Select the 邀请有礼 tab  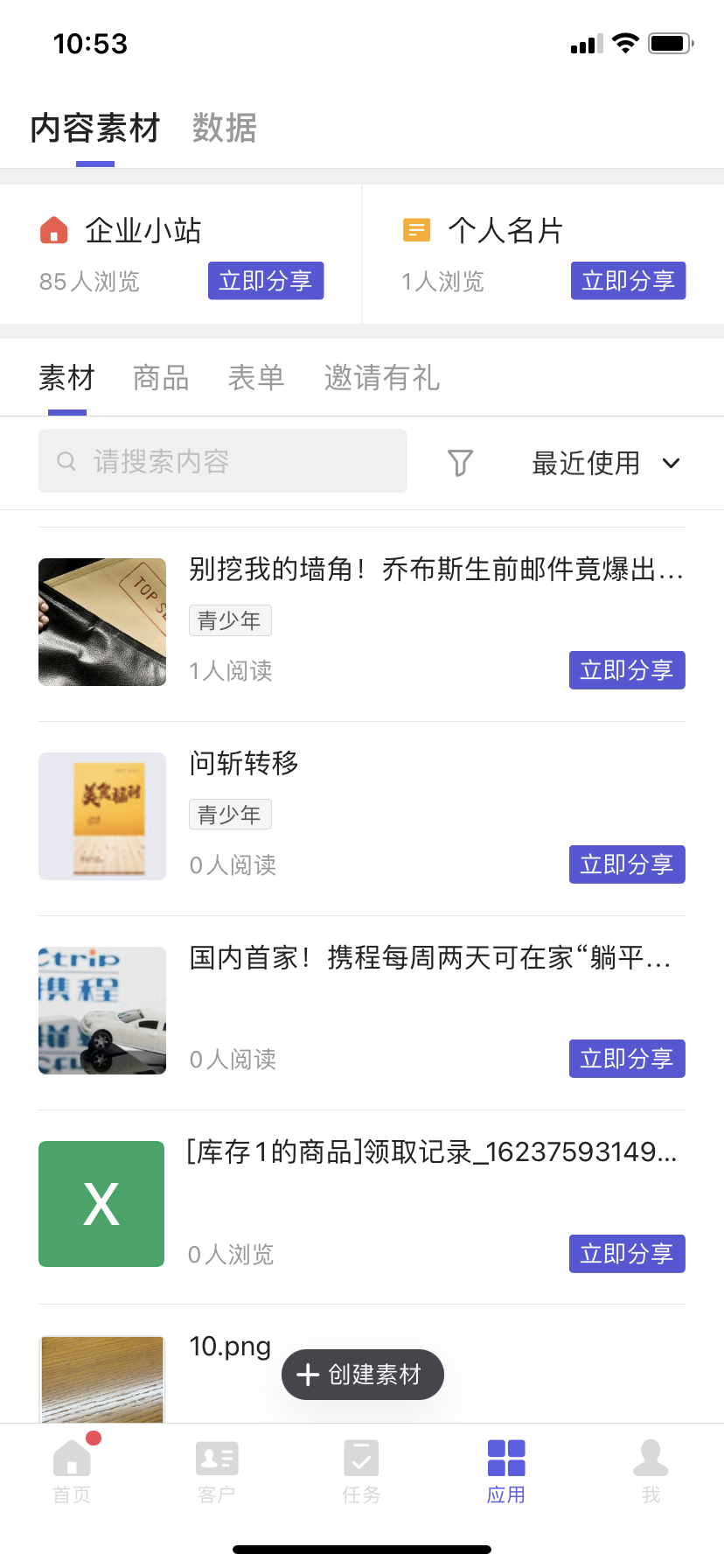coord(381,378)
